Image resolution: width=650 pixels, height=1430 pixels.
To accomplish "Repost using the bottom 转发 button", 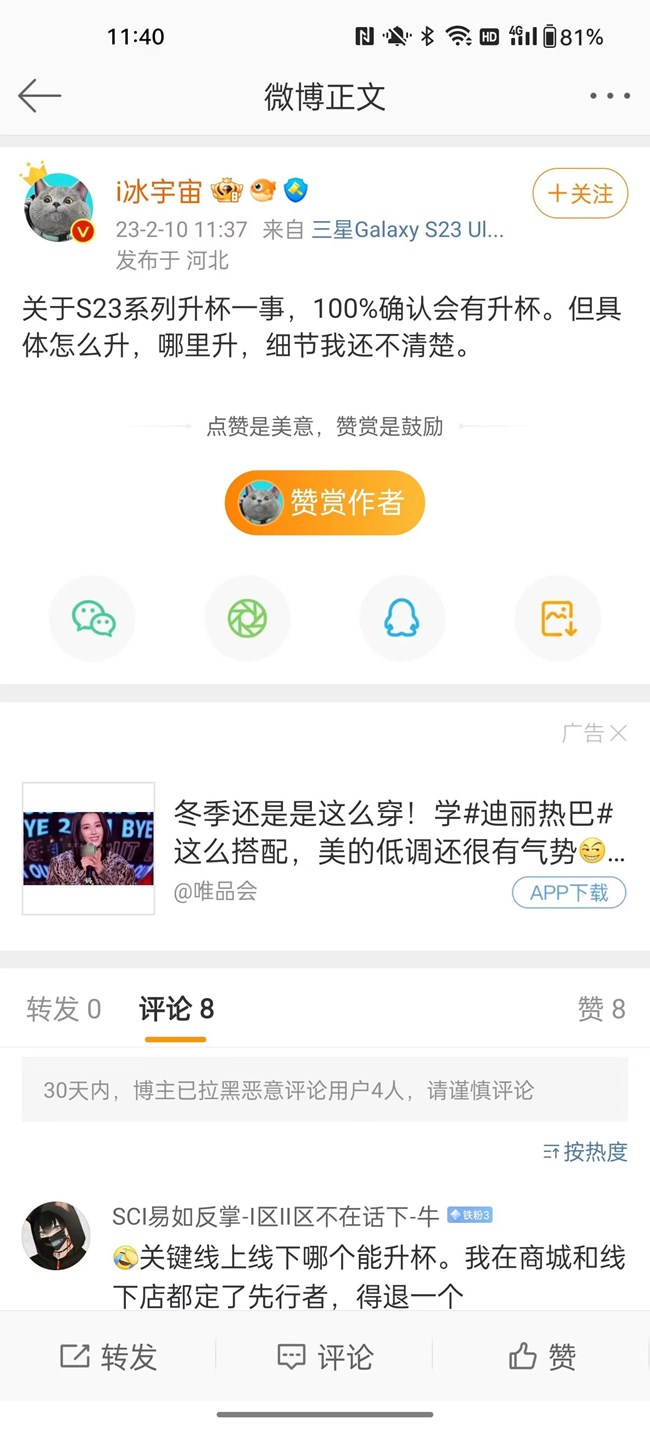I will 109,1357.
